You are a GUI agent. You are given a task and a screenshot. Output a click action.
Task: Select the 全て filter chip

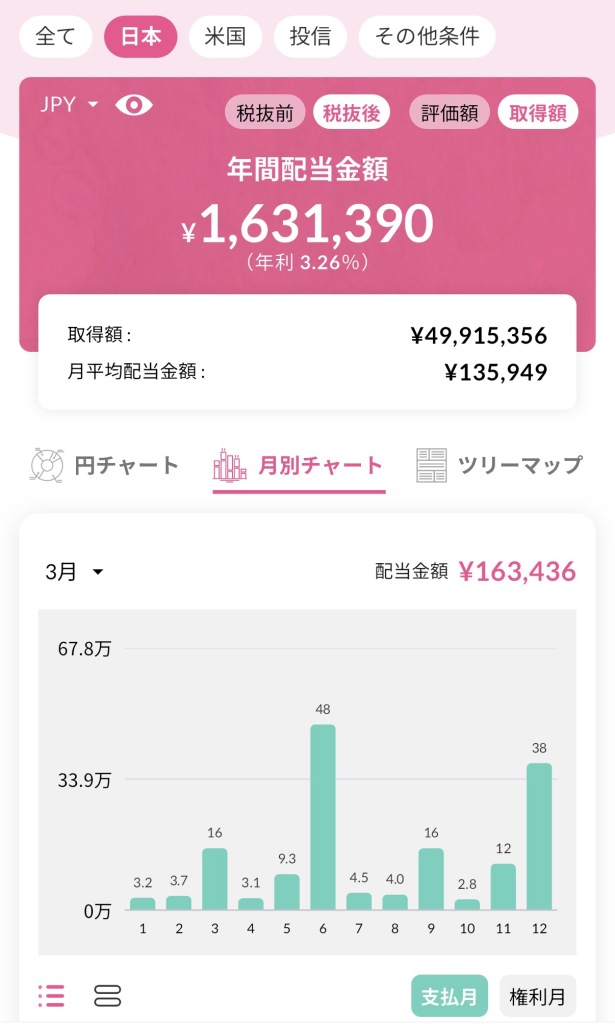click(x=55, y=38)
